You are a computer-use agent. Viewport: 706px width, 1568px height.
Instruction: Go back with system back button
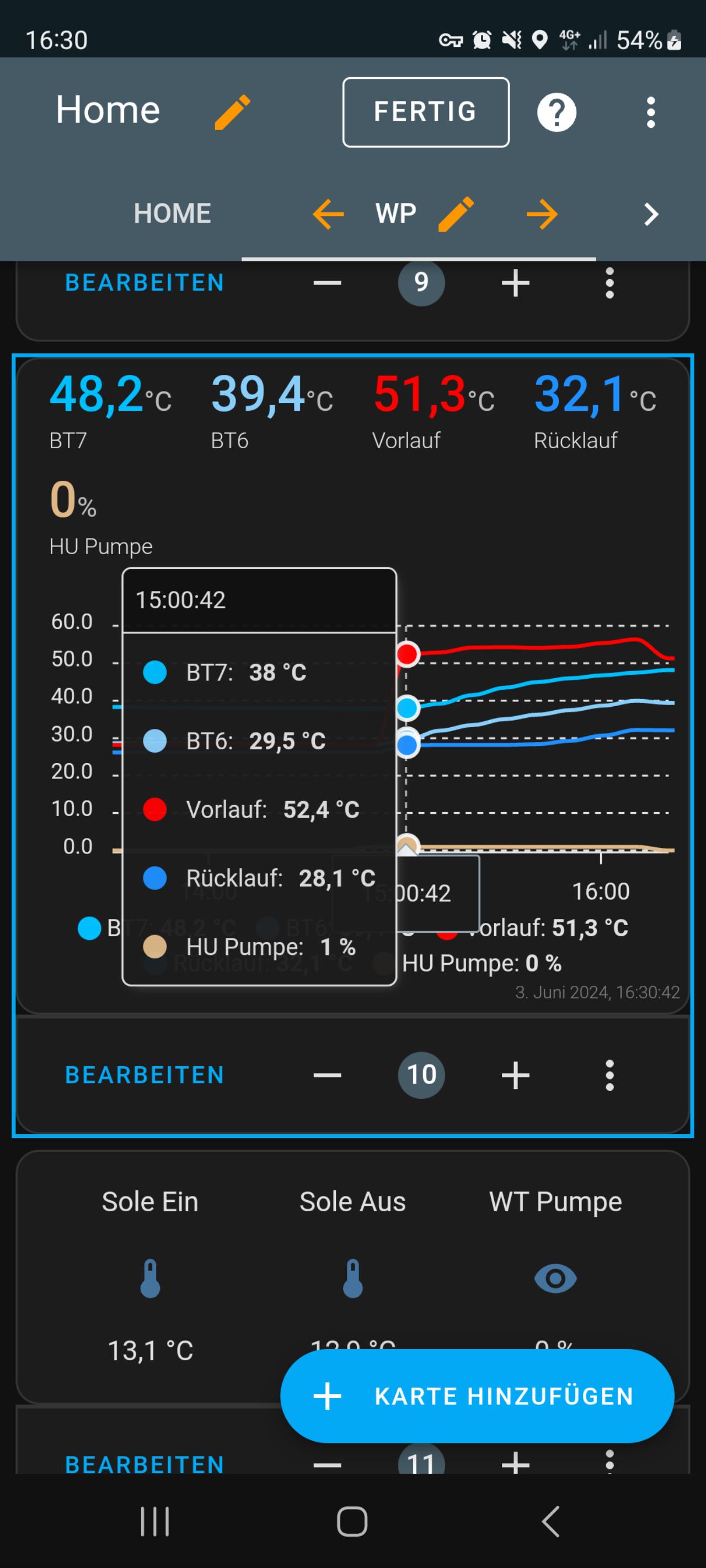coord(550,1521)
